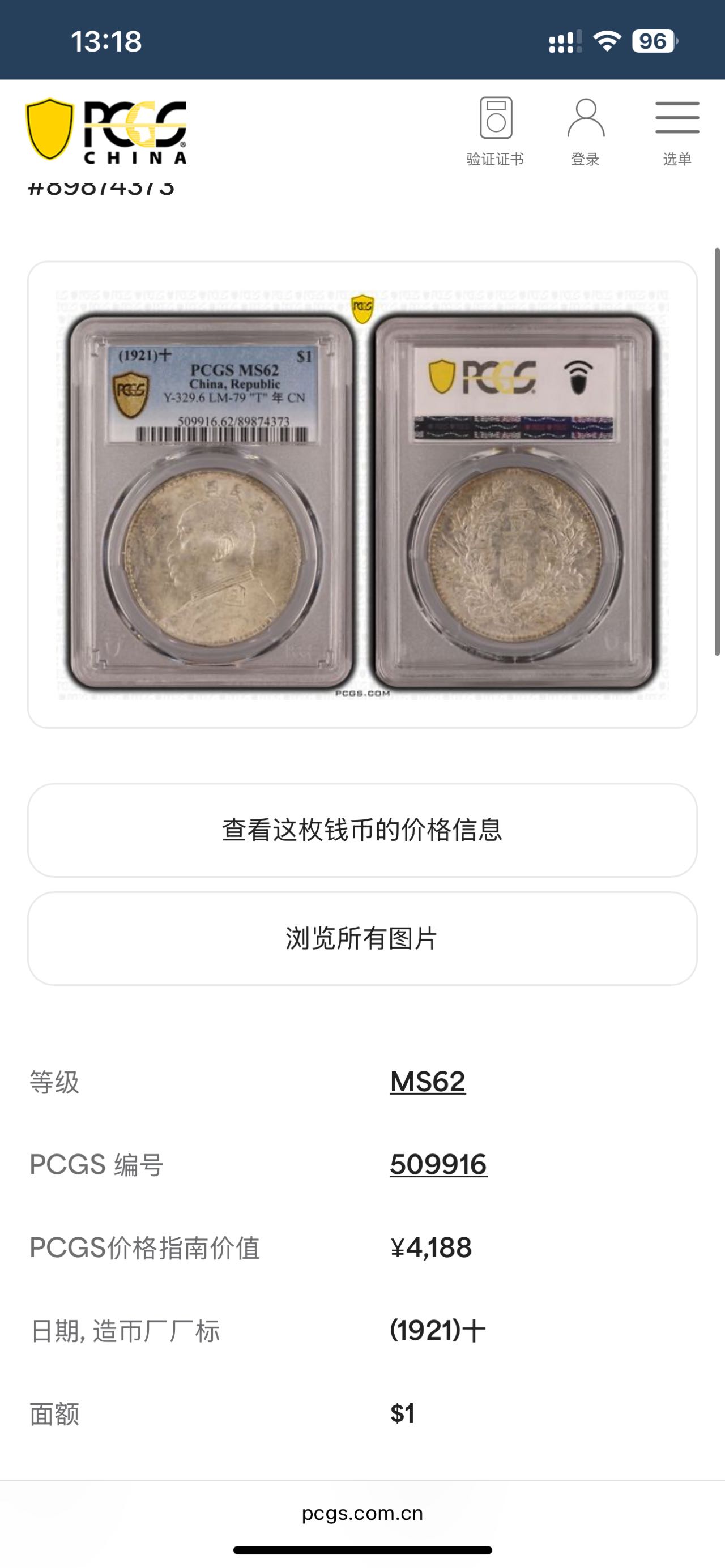Open PCGS number 509916 link
This screenshot has width=725, height=1568.
pos(438,1164)
